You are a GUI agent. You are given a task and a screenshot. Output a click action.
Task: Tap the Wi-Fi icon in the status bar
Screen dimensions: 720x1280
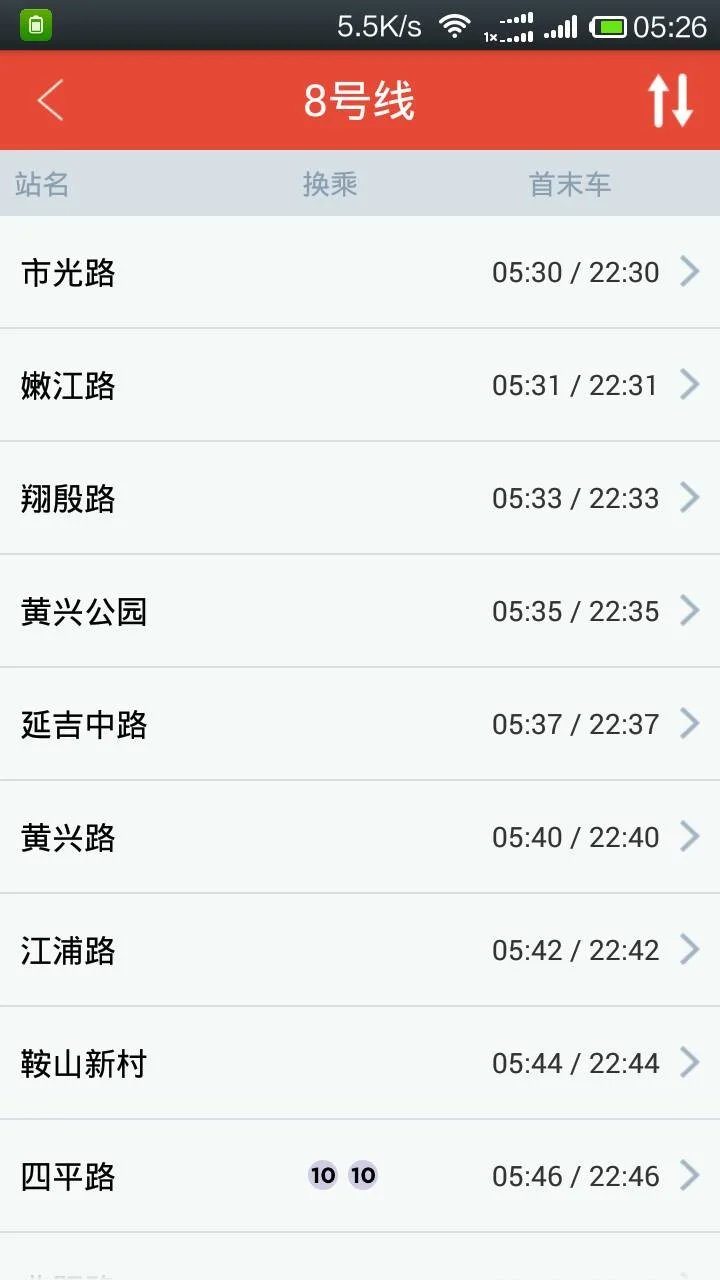pos(459,27)
